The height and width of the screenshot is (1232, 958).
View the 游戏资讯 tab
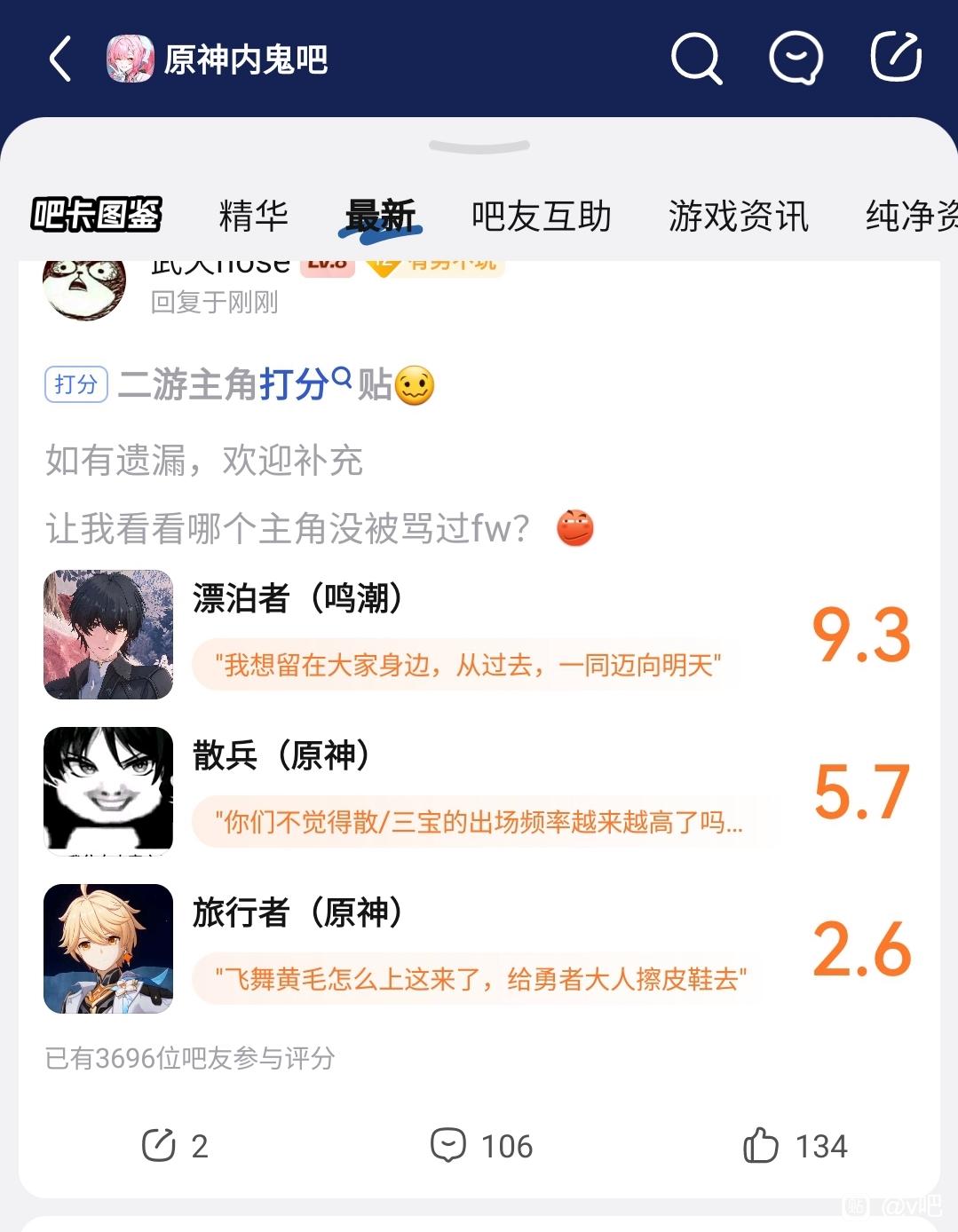tap(738, 216)
